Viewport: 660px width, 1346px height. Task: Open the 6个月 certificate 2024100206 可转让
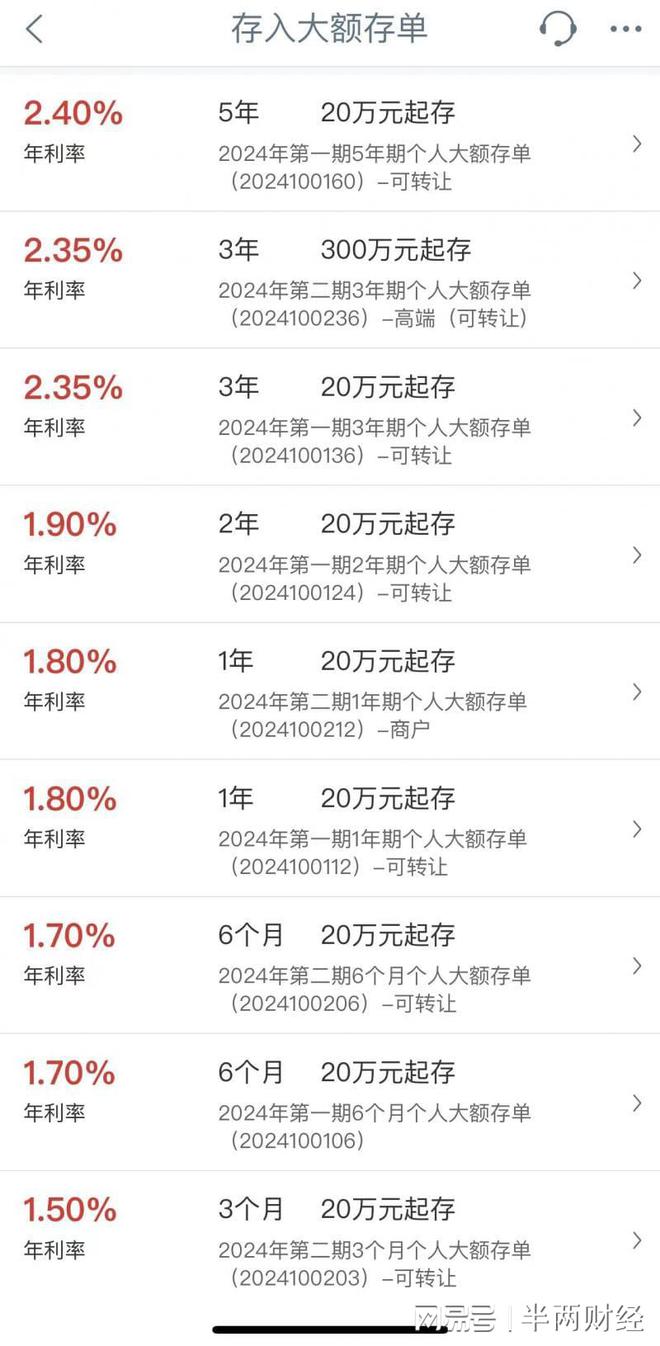[330, 965]
